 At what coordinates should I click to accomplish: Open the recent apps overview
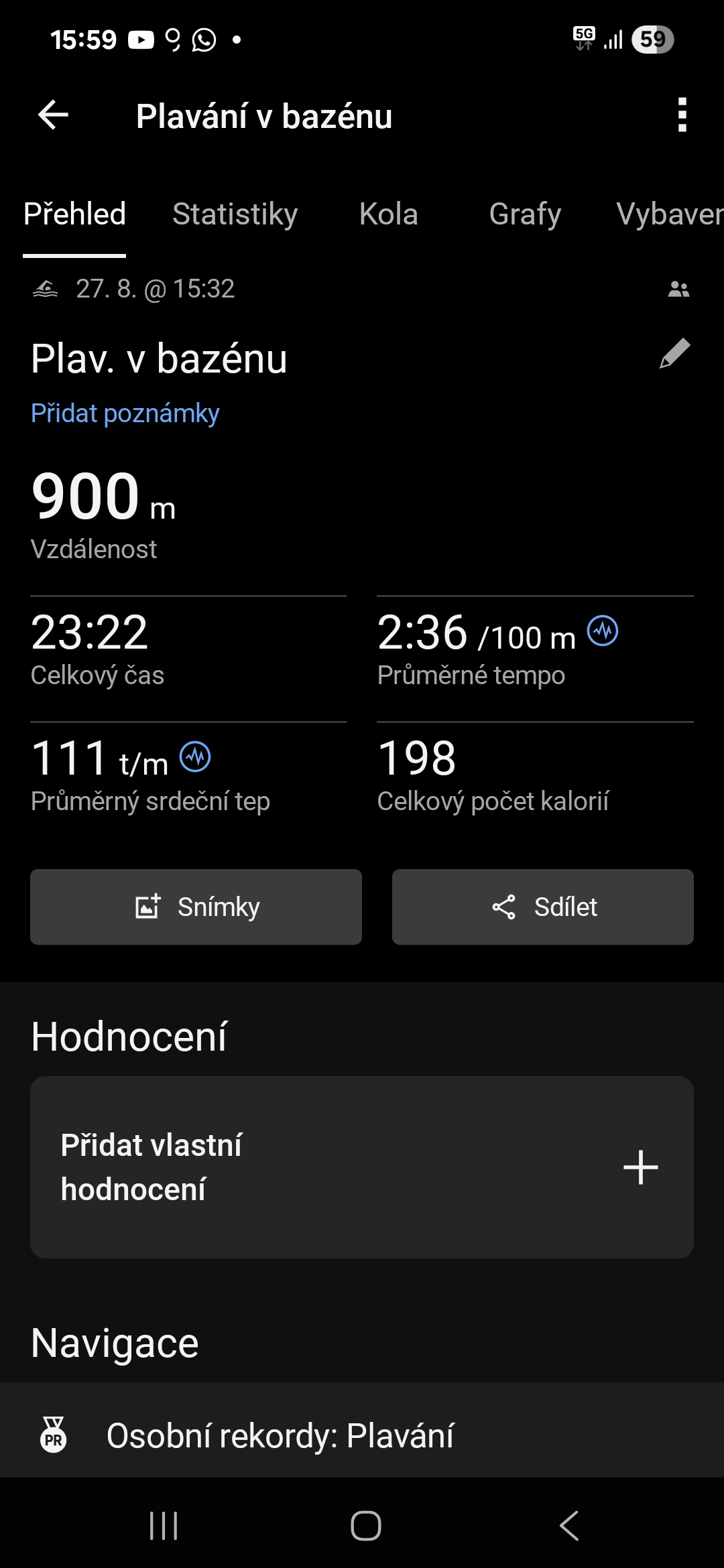164,1526
